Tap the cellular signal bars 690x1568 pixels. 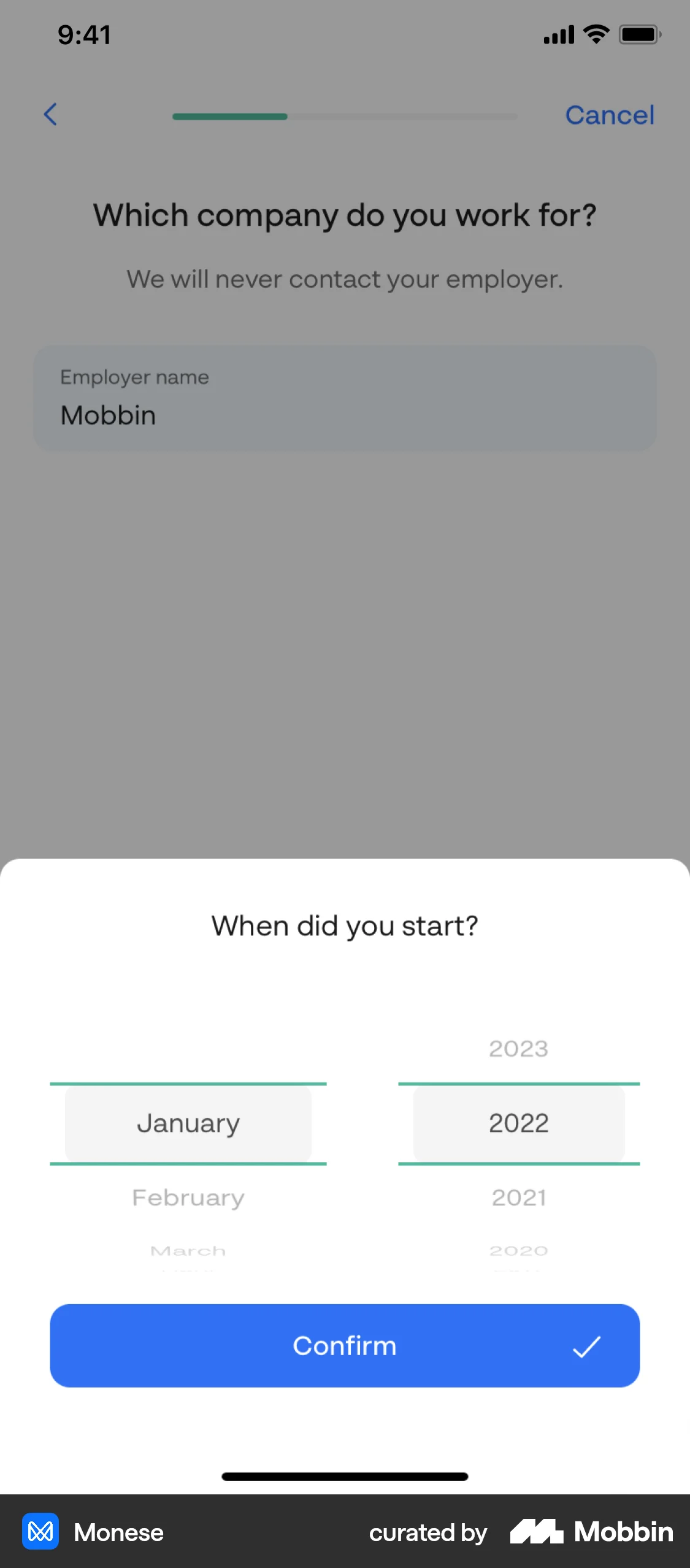(x=557, y=34)
